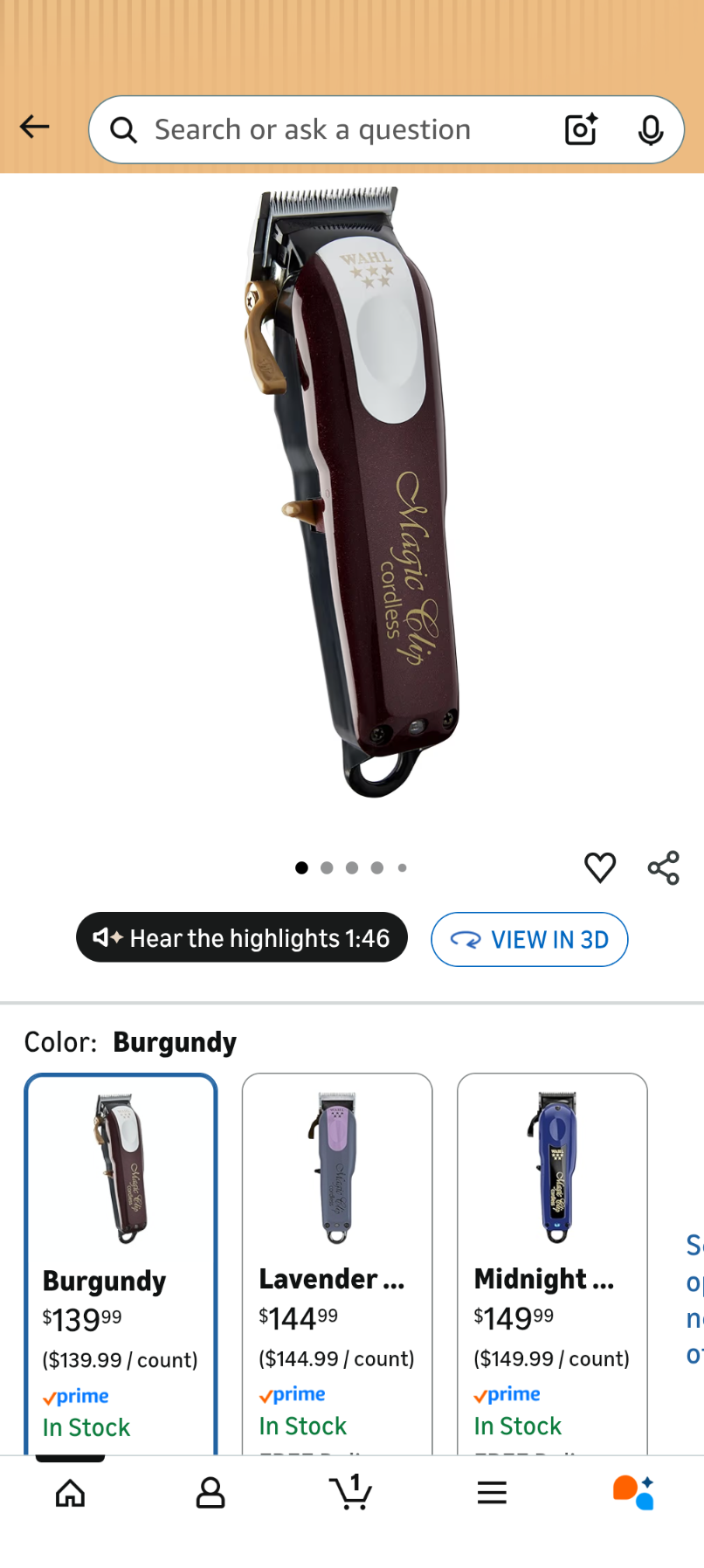Add product to wish list with heart
This screenshot has height=1568, width=704.
600,867
